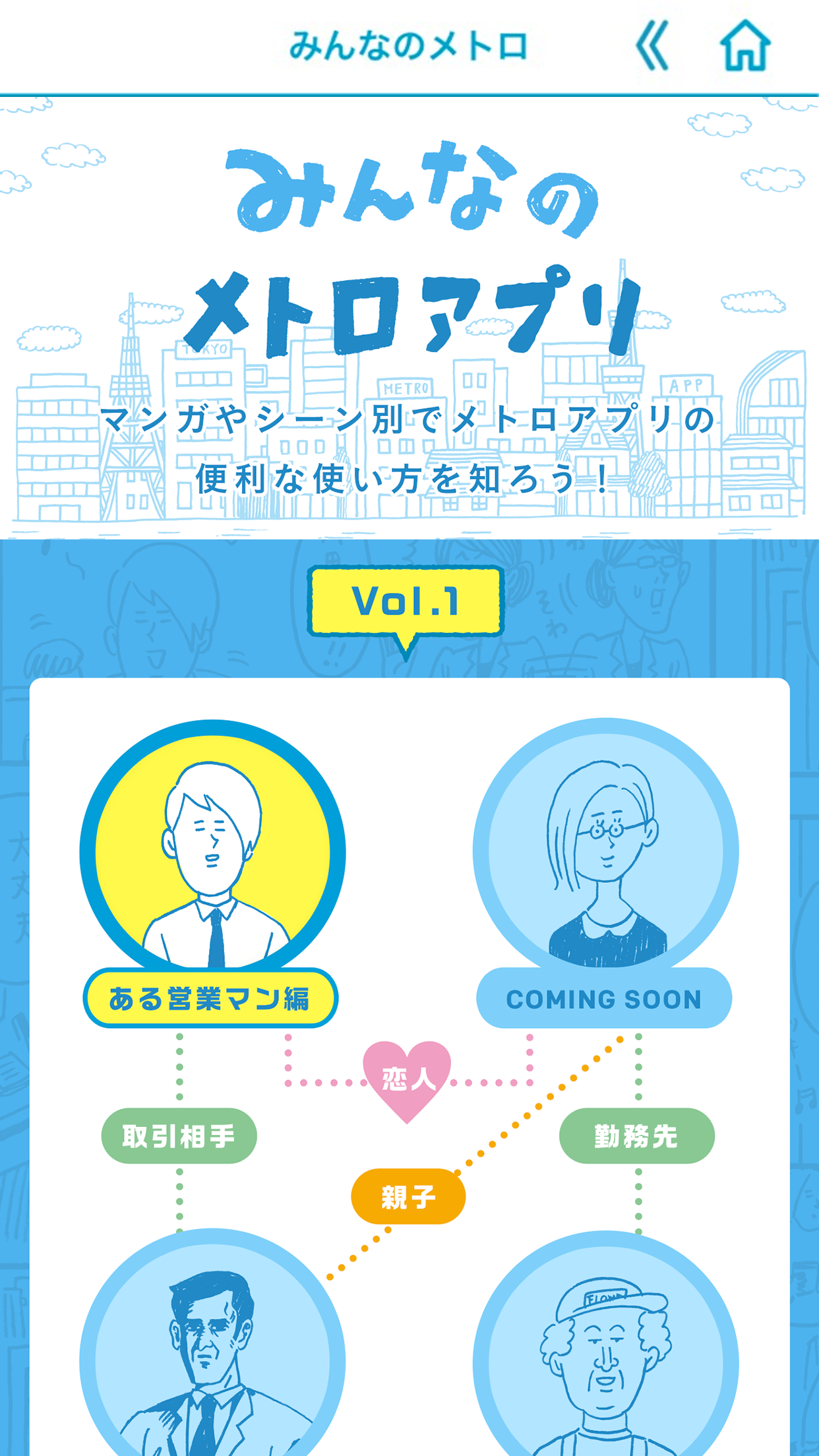Go back using the double chevron icon
This screenshot has height=1456, width=819.
(652, 46)
